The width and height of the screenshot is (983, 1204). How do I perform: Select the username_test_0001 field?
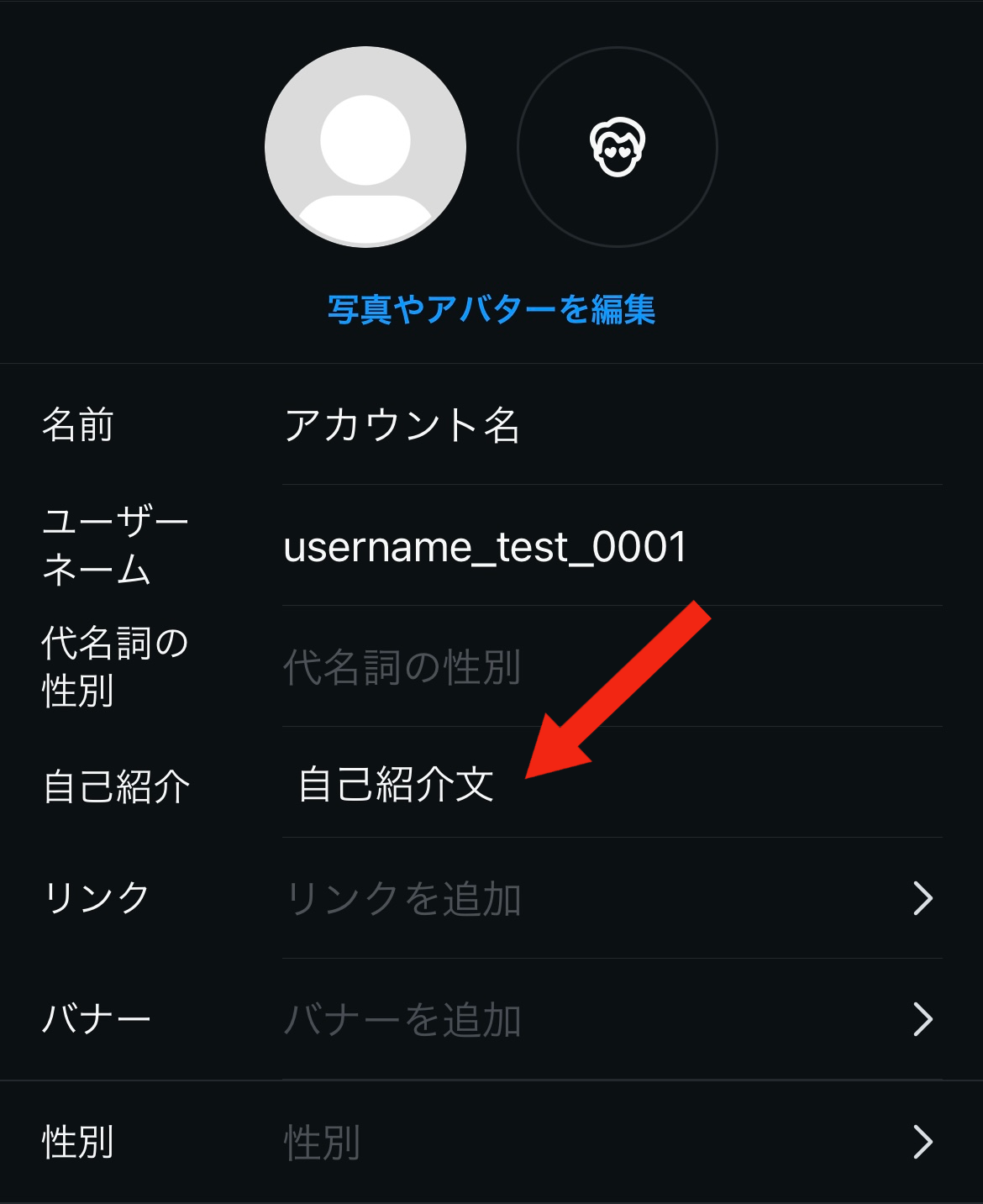(486, 548)
